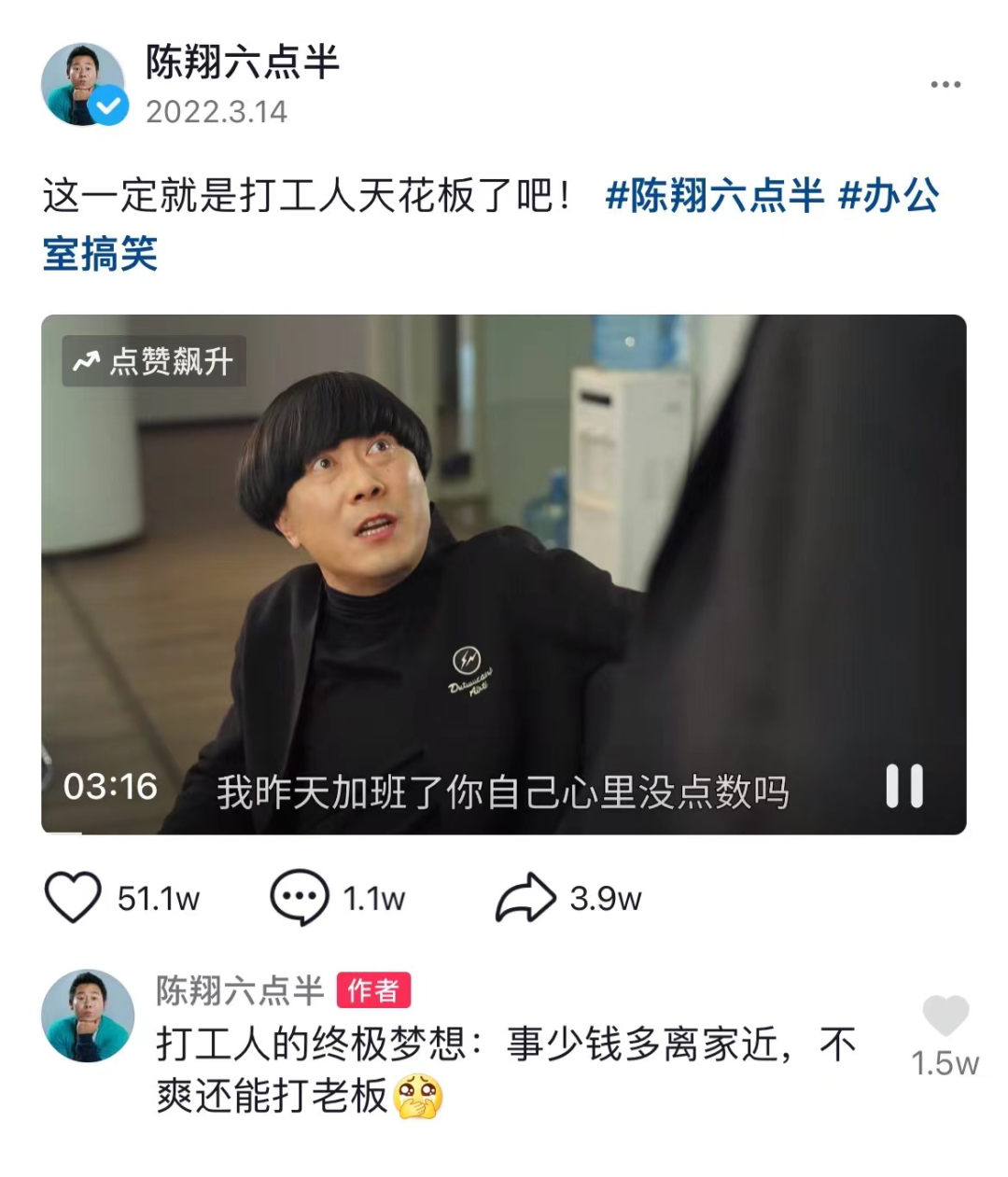Open the #办公室搞笑 hashtag link
Viewport: 1008px width, 1177px height.
pyautogui.click(x=100, y=254)
